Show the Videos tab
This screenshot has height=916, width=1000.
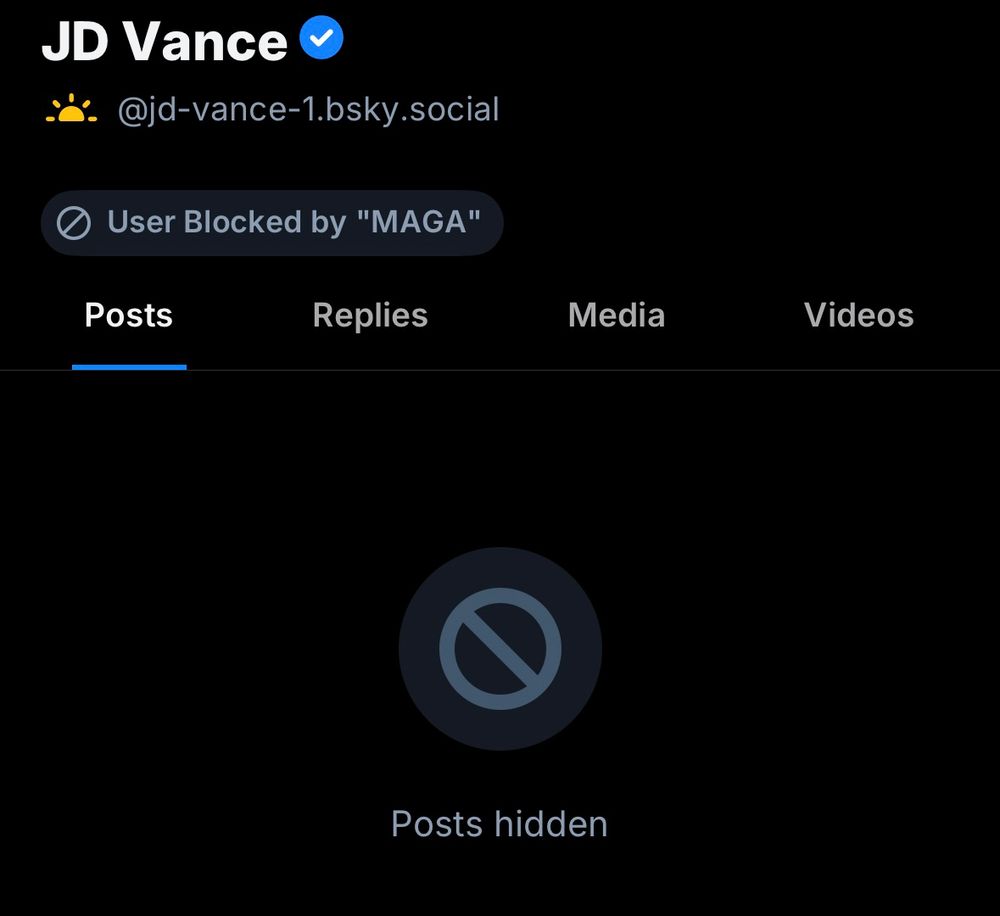coord(858,316)
